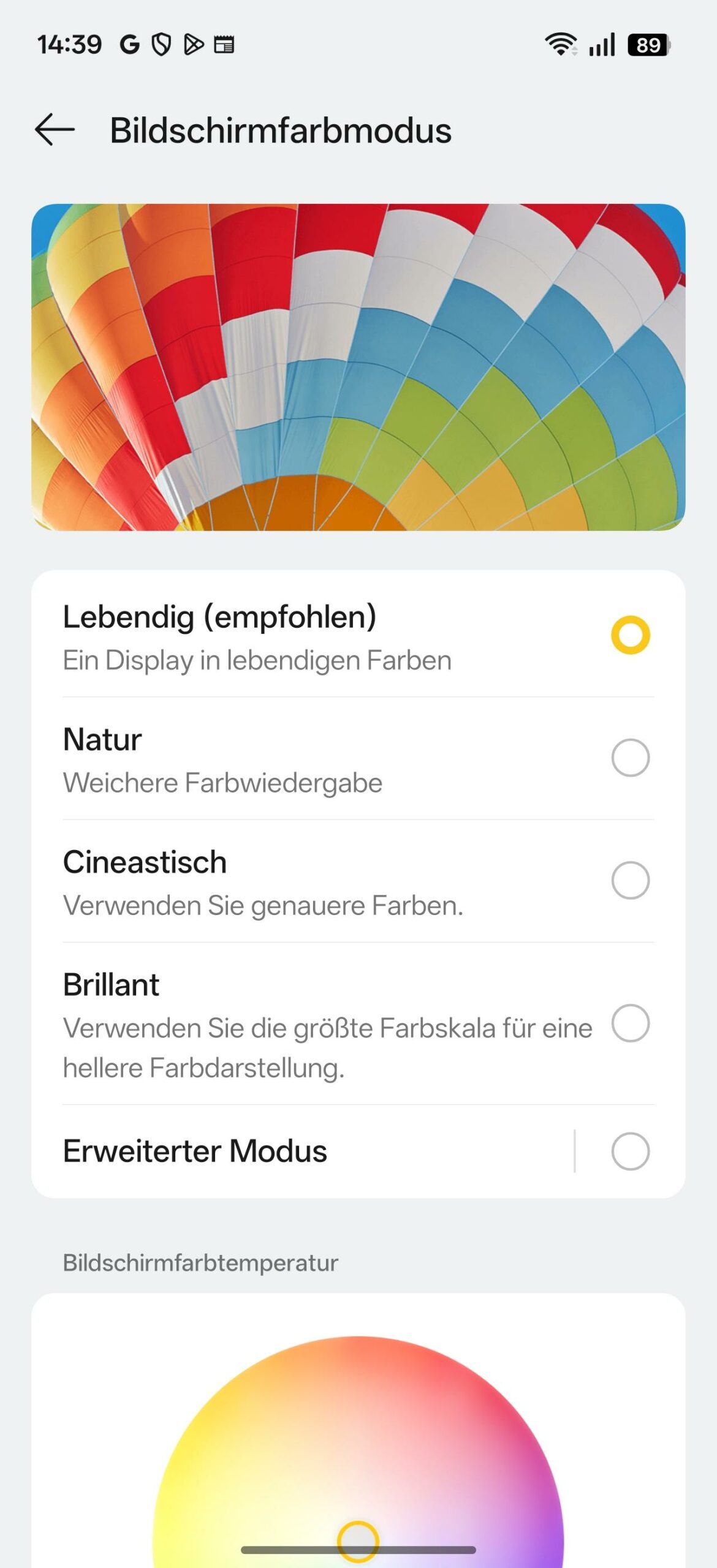Choose the Natur color mode
Image resolution: width=717 pixels, height=1568 pixels.
pyautogui.click(x=630, y=758)
